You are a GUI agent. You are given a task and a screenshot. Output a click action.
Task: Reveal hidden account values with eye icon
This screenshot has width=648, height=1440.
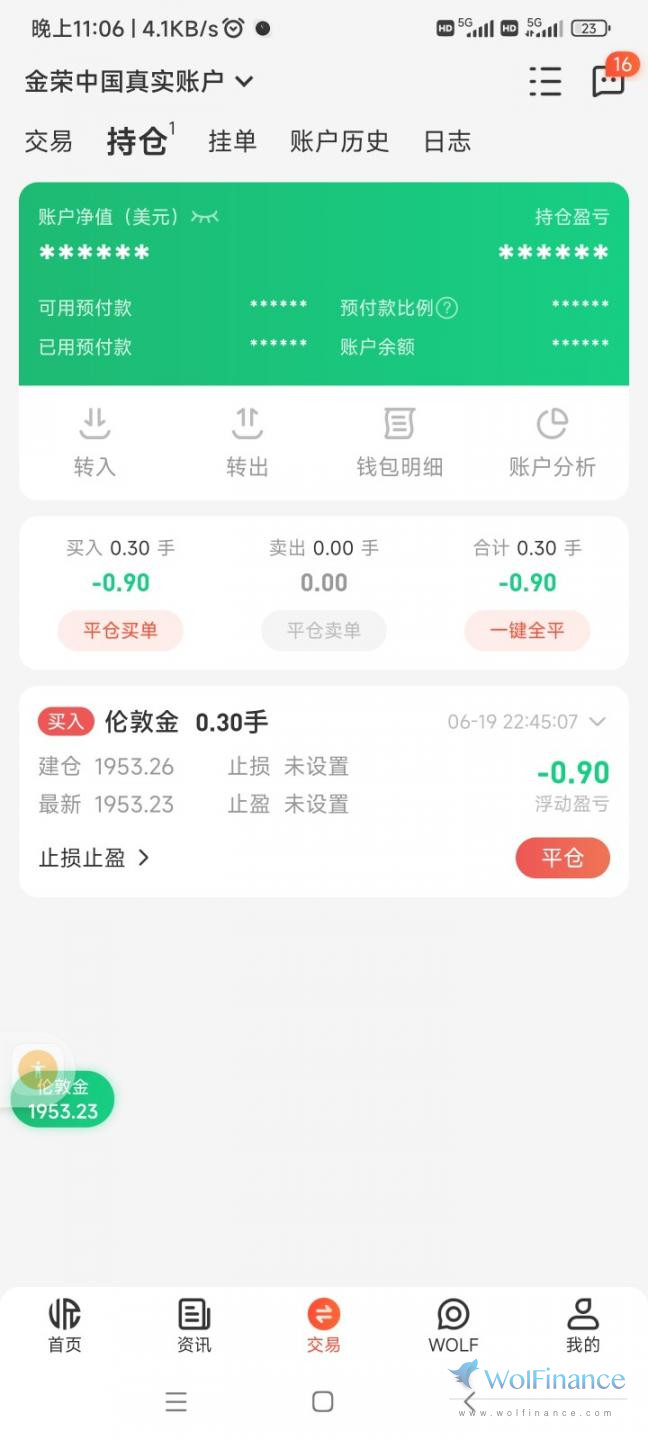tap(204, 217)
